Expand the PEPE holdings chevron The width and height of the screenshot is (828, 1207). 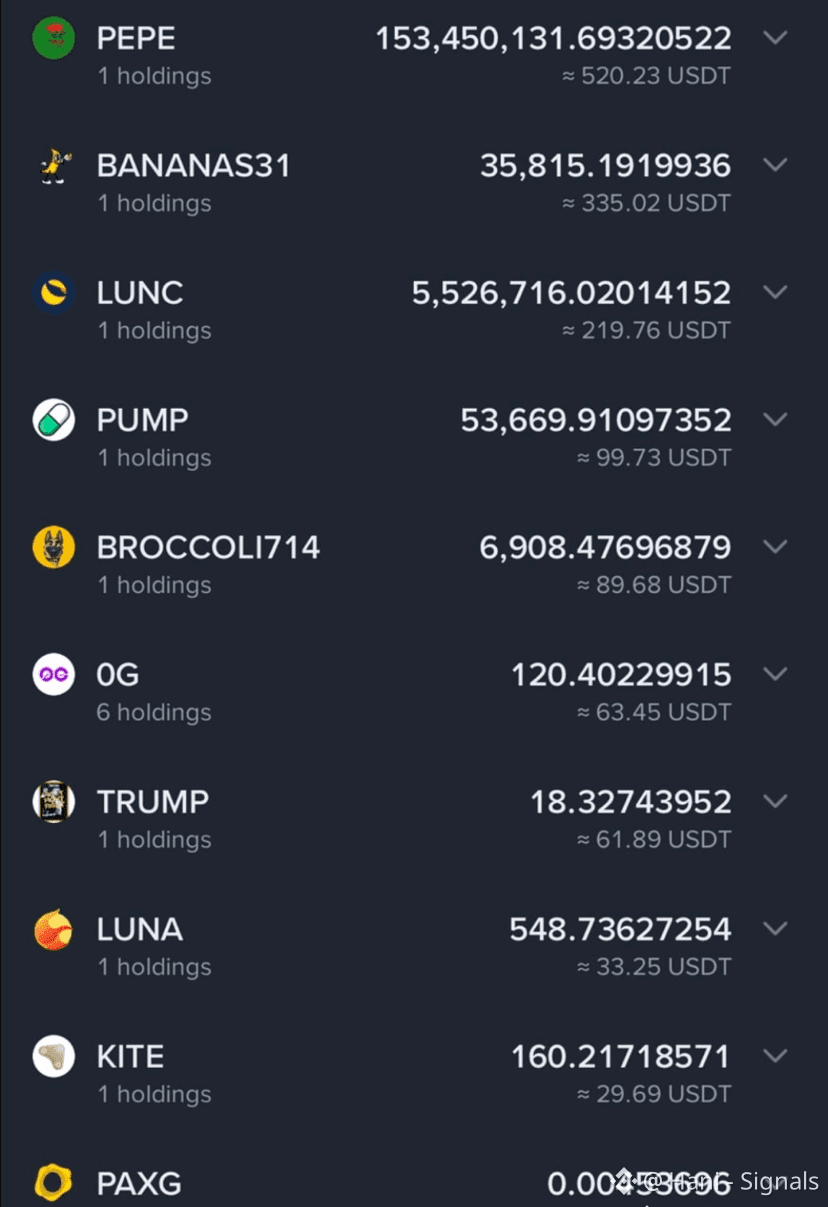coord(775,38)
